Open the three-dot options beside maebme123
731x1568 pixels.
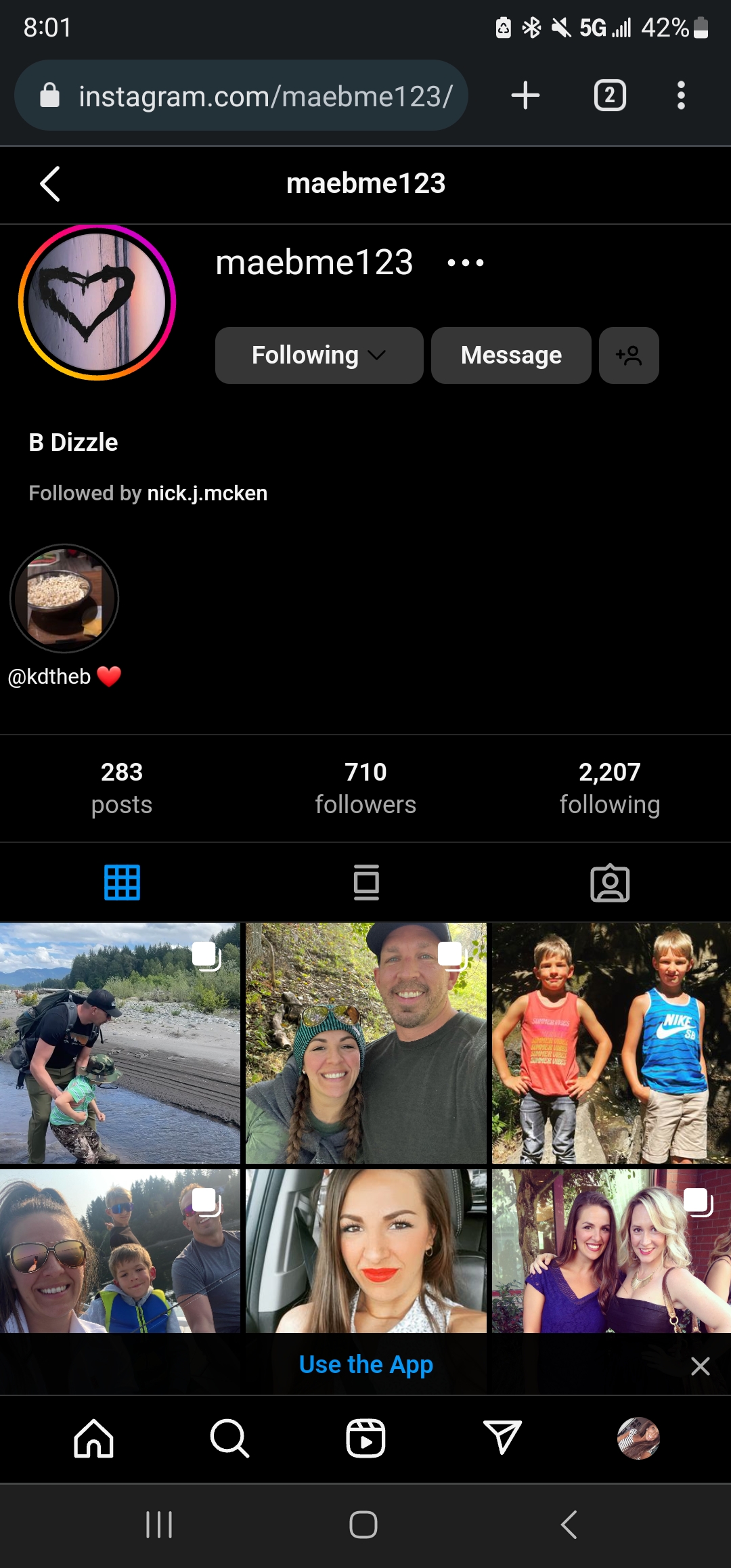466,263
